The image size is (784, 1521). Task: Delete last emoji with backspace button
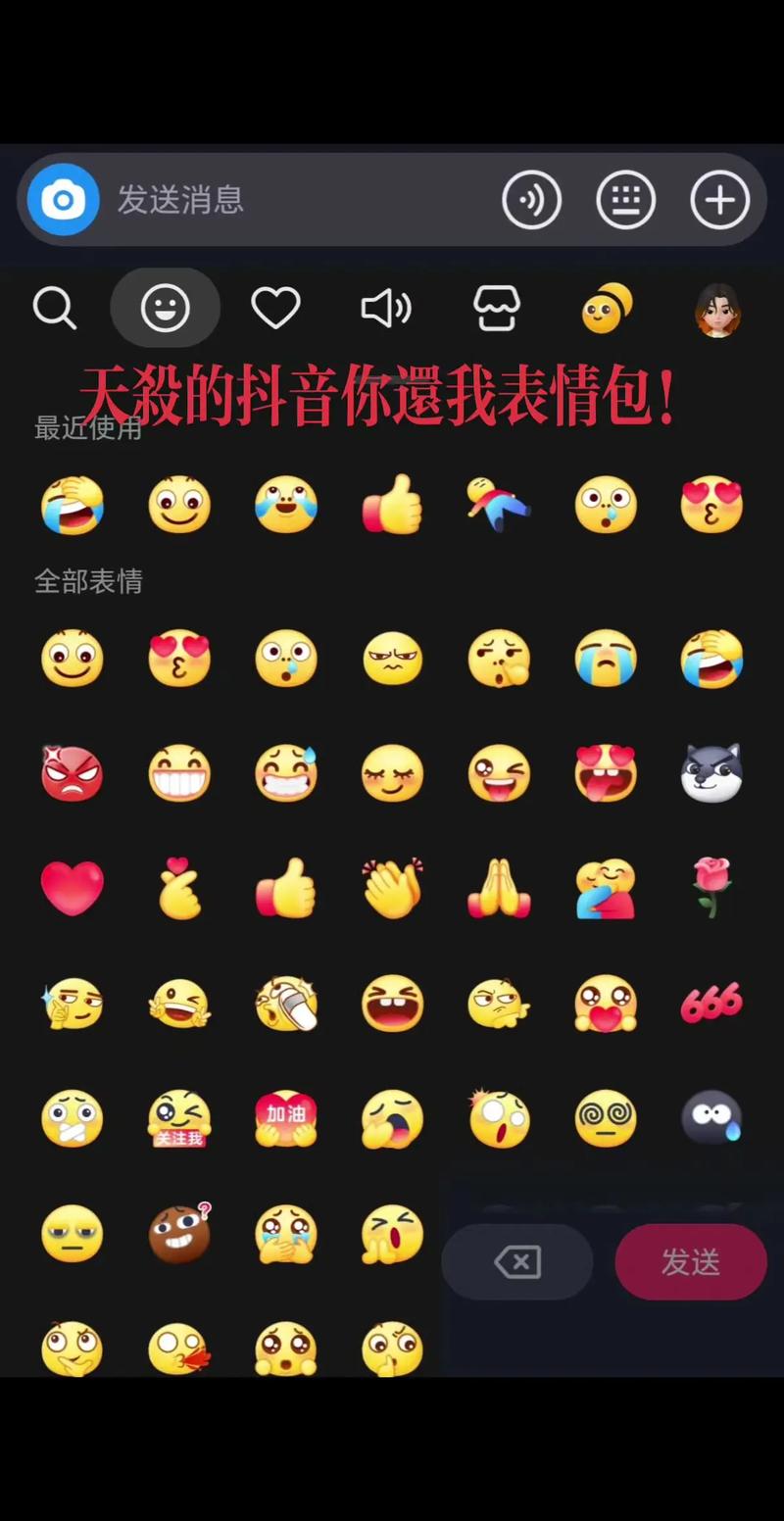(517, 1261)
